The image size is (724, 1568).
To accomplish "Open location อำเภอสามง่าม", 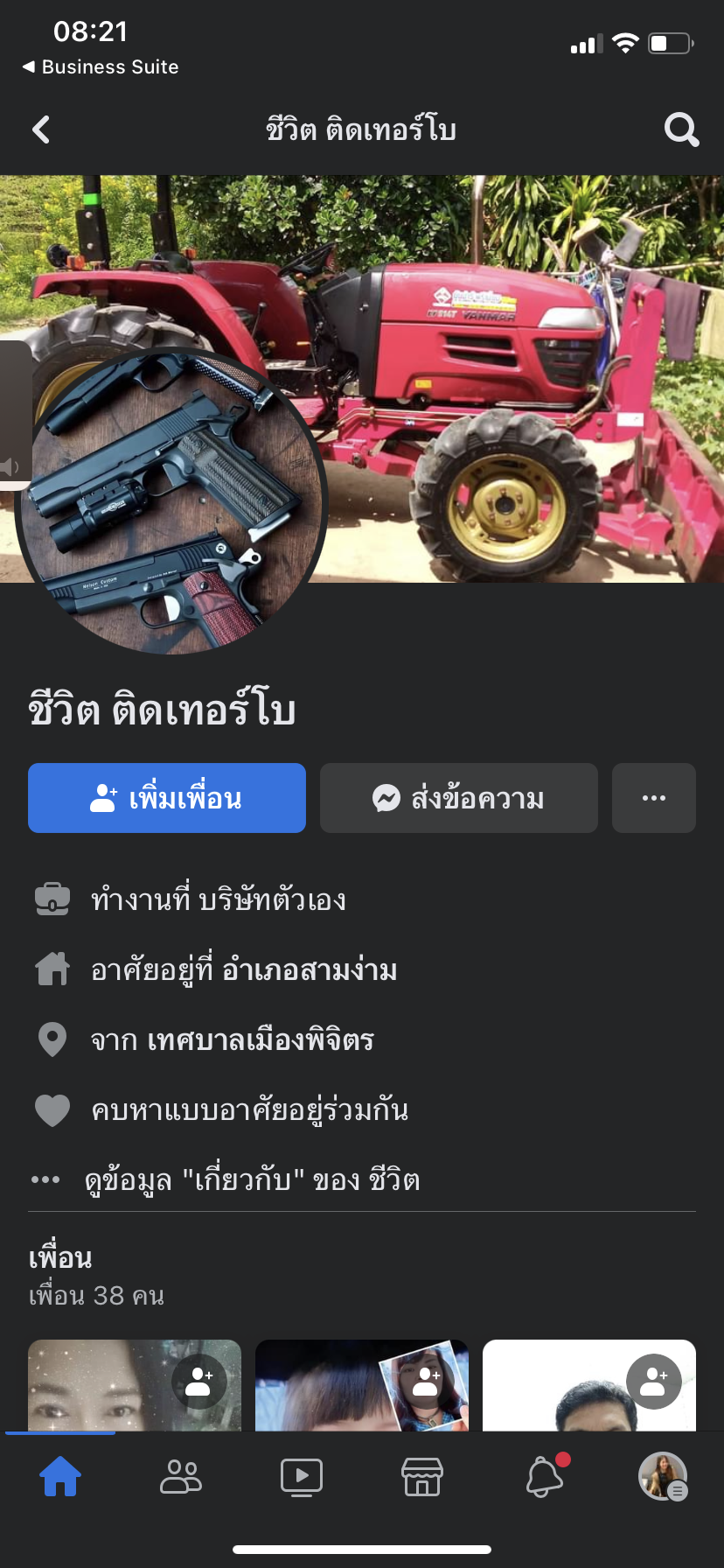I will click(310, 970).
